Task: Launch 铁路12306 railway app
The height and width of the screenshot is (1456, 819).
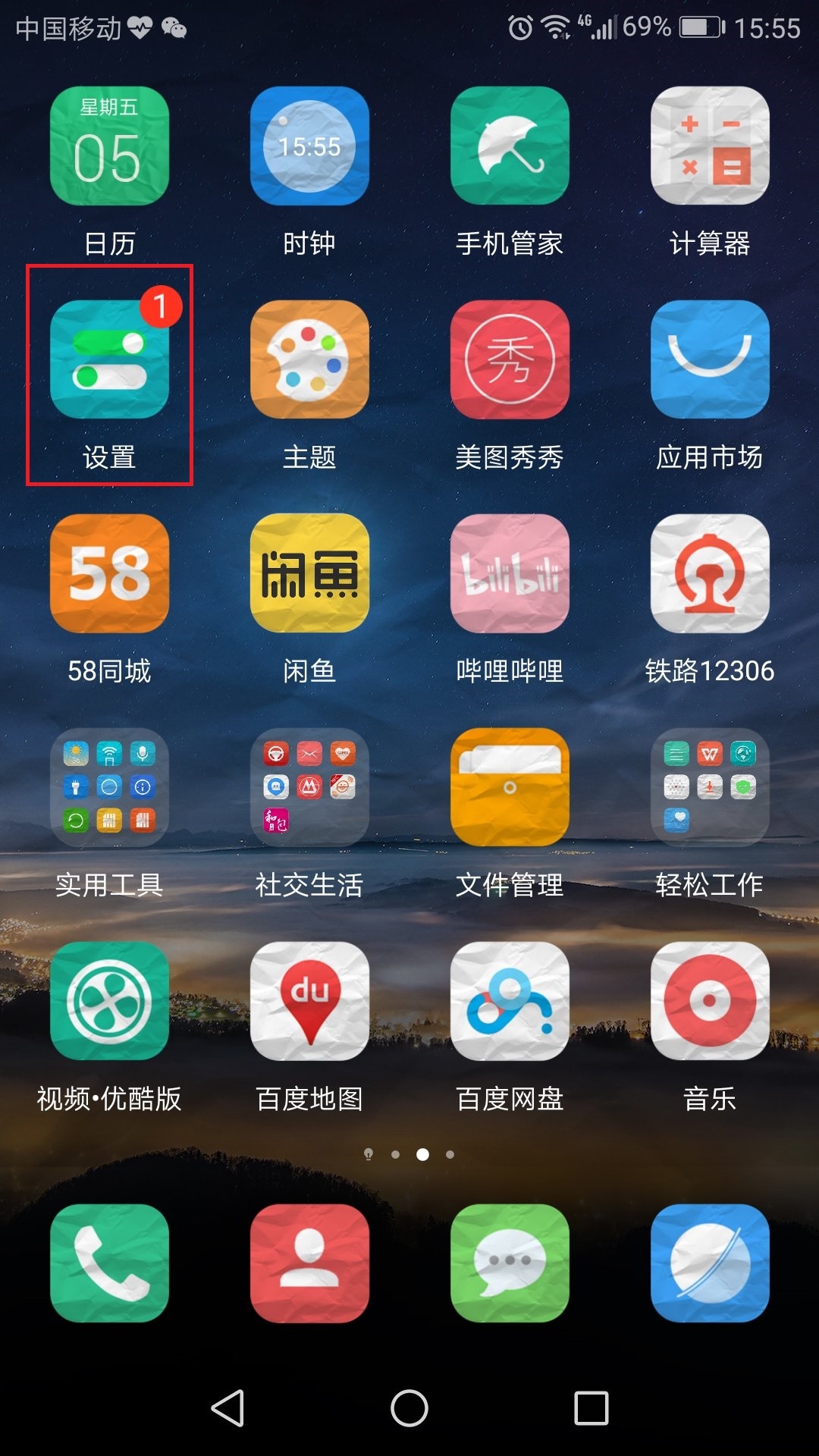Action: pos(710,573)
